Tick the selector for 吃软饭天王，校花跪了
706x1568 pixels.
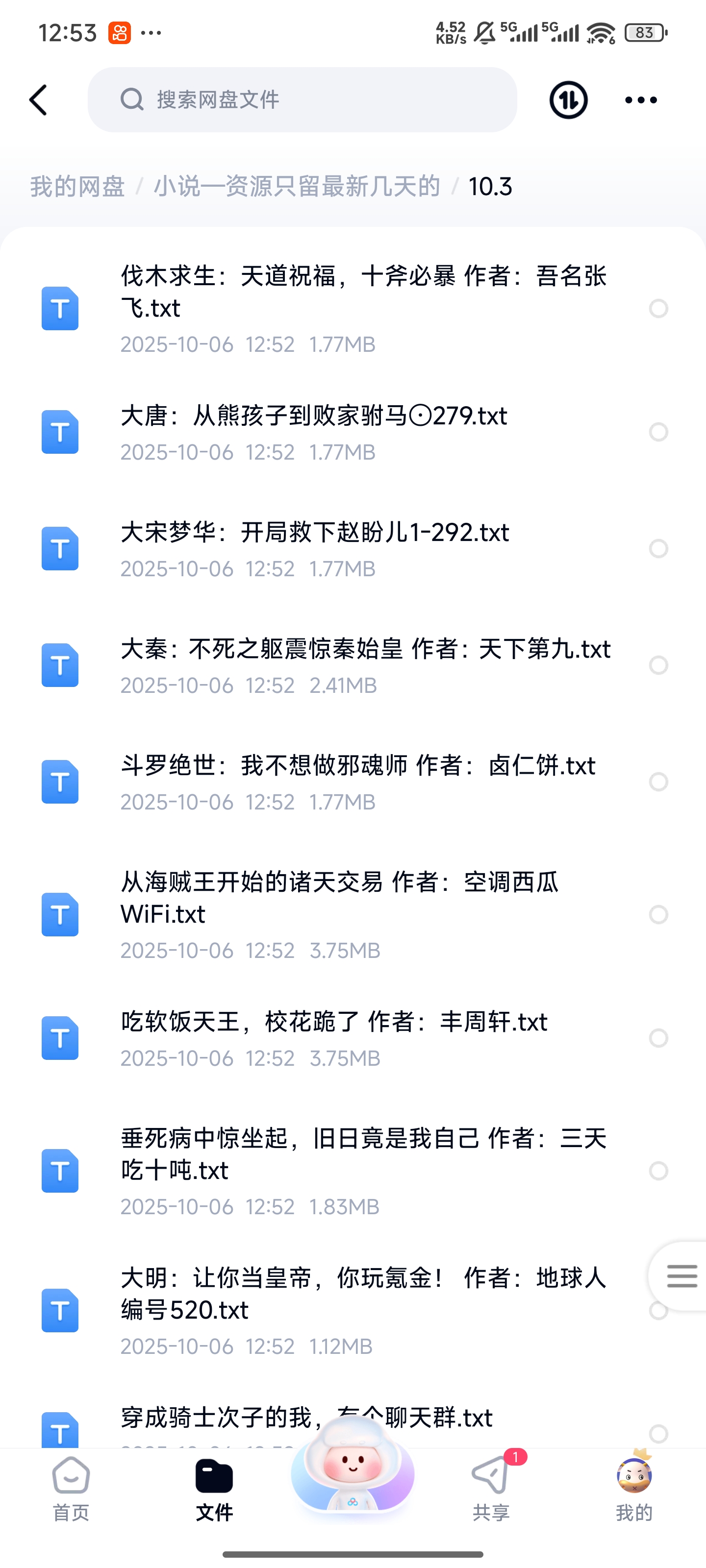(658, 1038)
